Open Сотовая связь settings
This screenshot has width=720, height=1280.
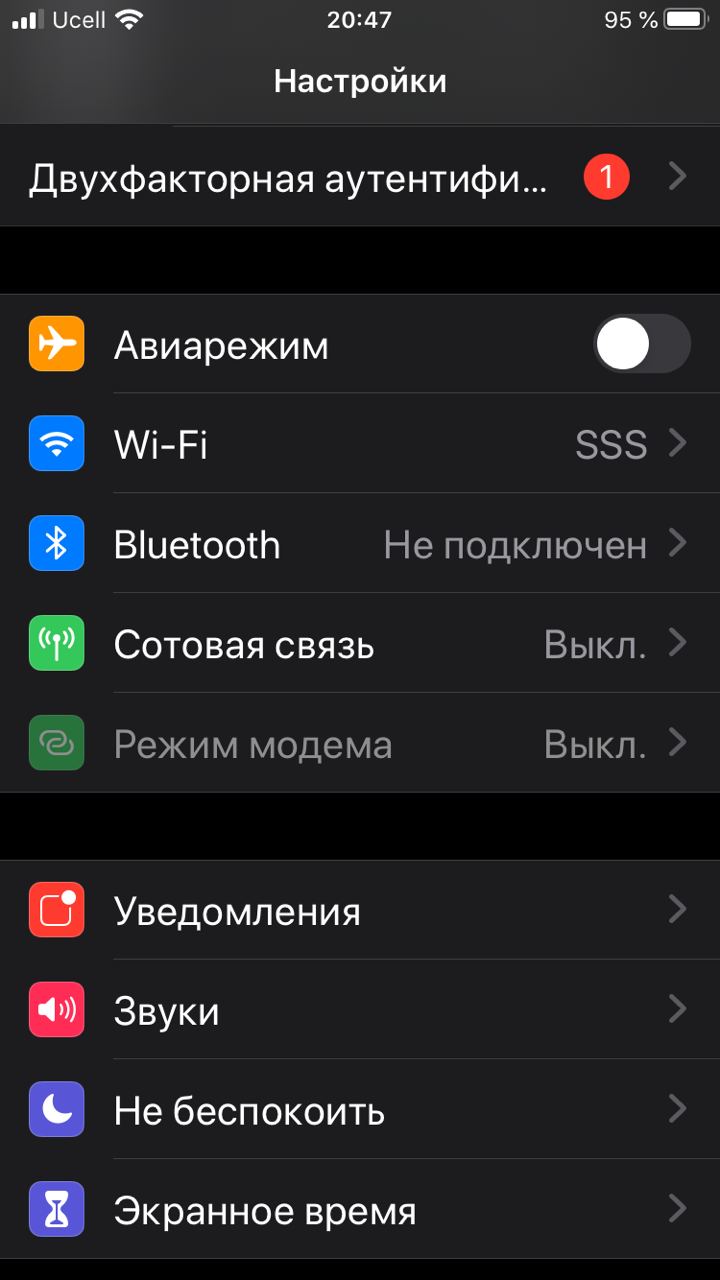pyautogui.click(x=360, y=644)
